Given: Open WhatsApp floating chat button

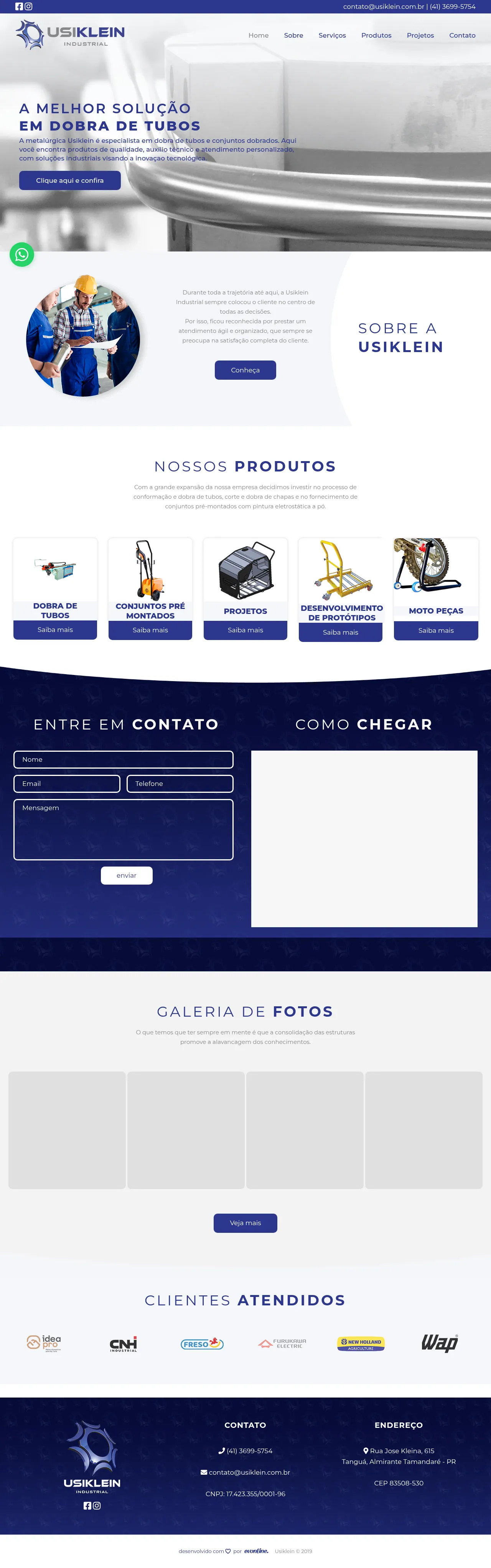Looking at the screenshot, I should (22, 255).
